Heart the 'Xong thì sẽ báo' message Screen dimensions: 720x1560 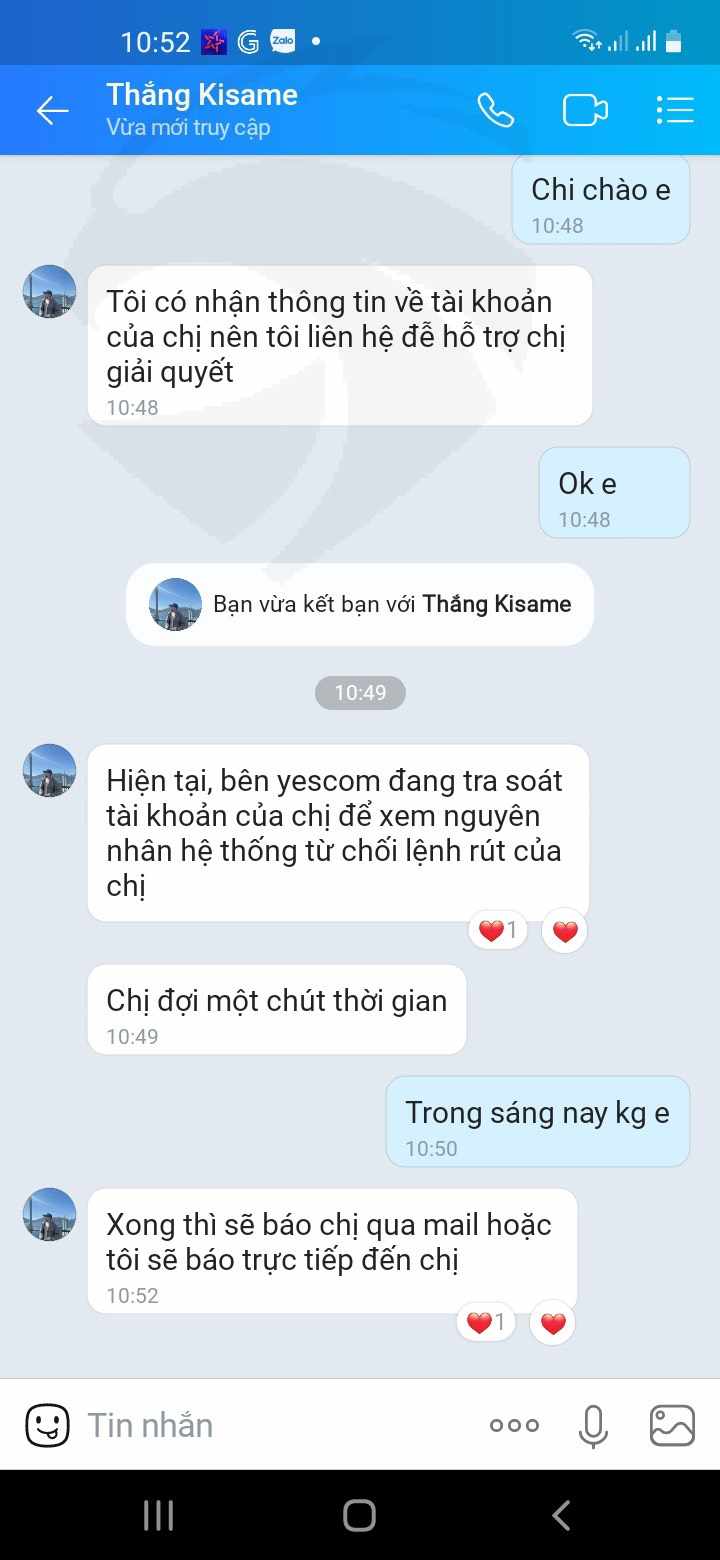tap(553, 1324)
